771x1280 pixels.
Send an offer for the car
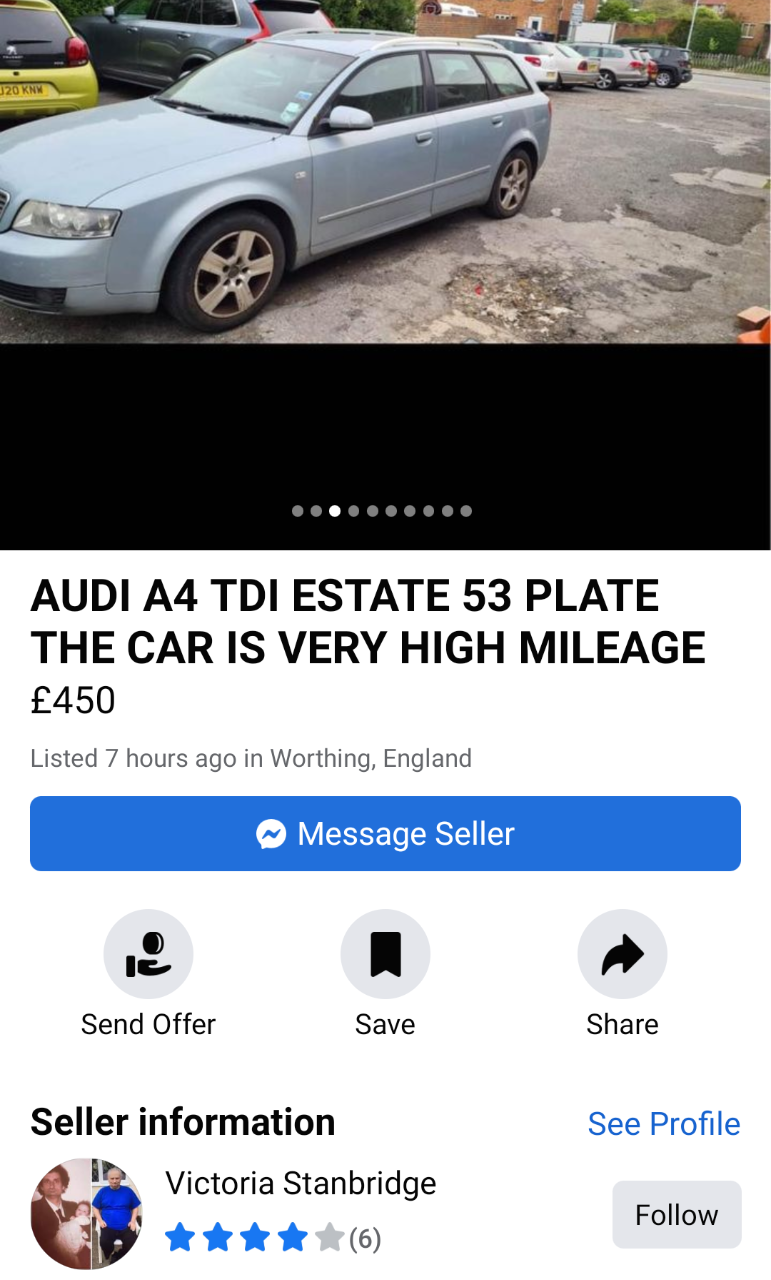[x=148, y=955]
